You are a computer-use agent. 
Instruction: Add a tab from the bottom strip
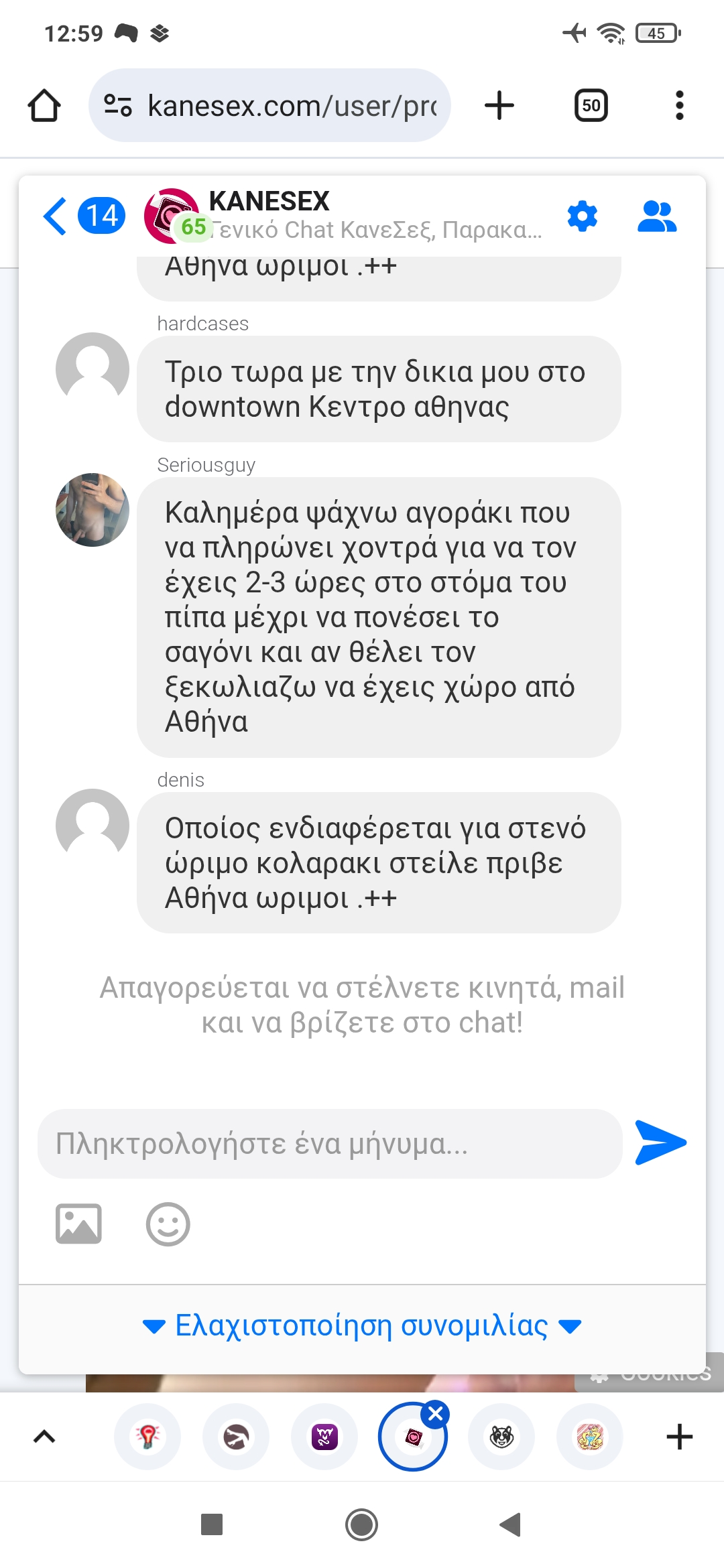tap(679, 1437)
